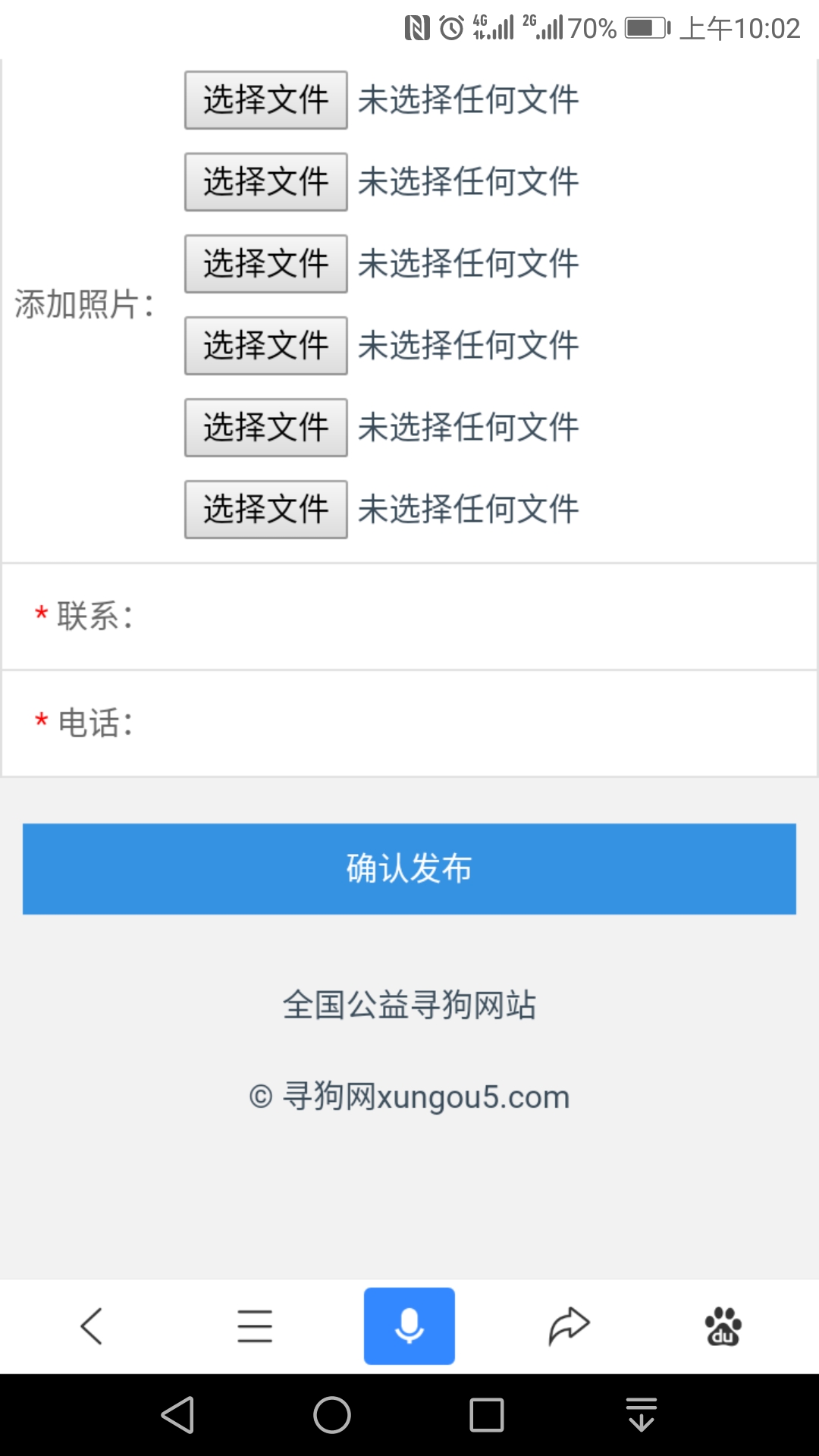
Task: Open the recent apps overview
Action: pyautogui.click(x=487, y=1415)
